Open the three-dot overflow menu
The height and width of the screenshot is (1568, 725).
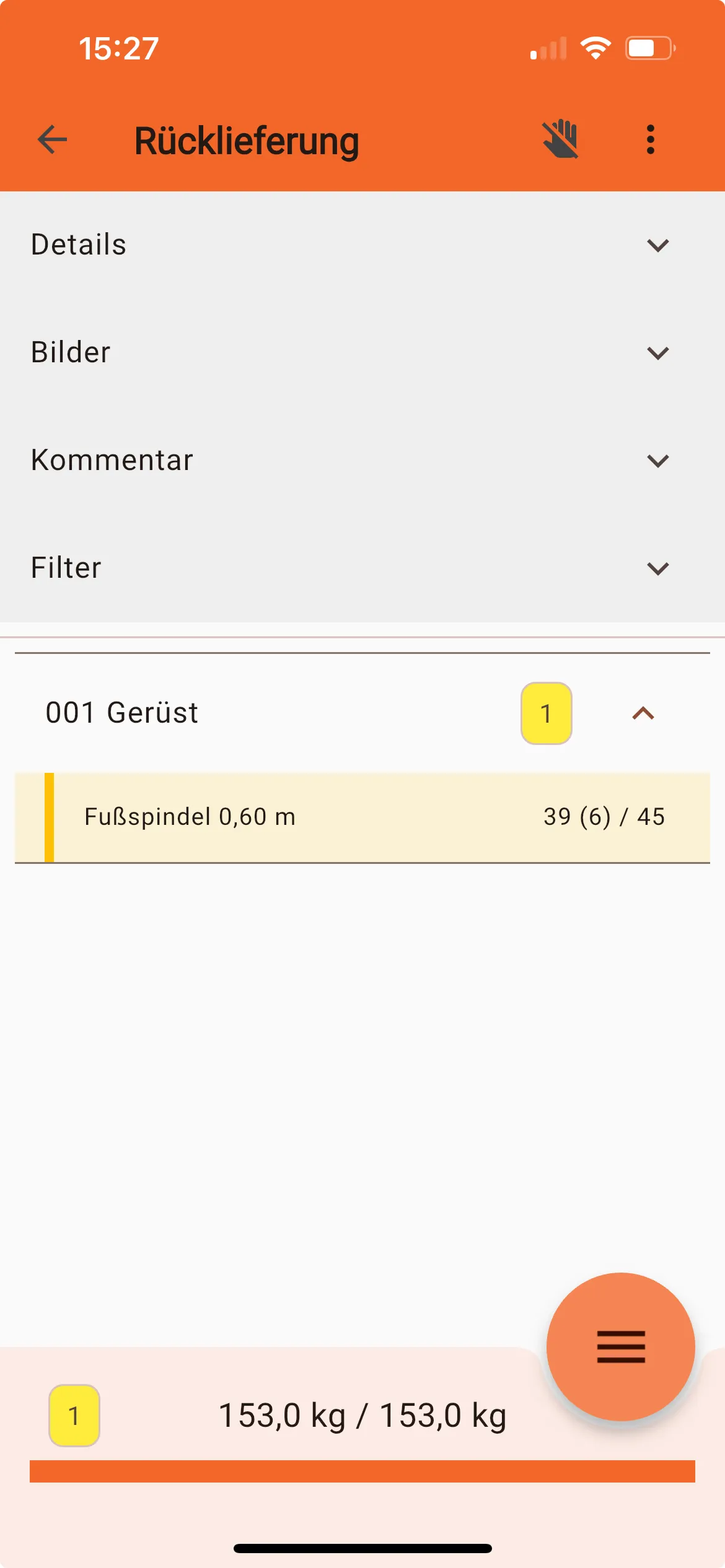click(650, 140)
